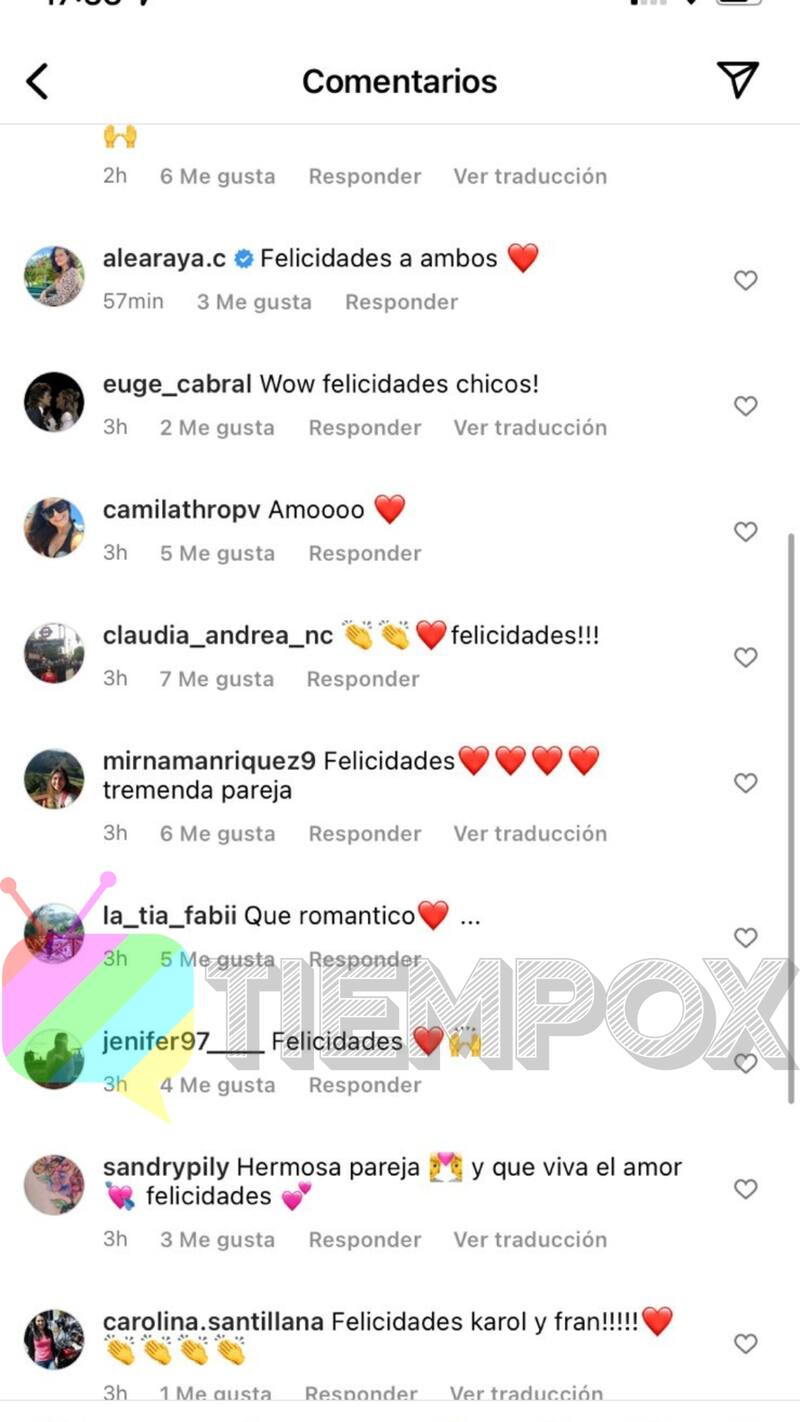Like carolina.santillana's comment
The image size is (800, 1422).
click(745, 1344)
